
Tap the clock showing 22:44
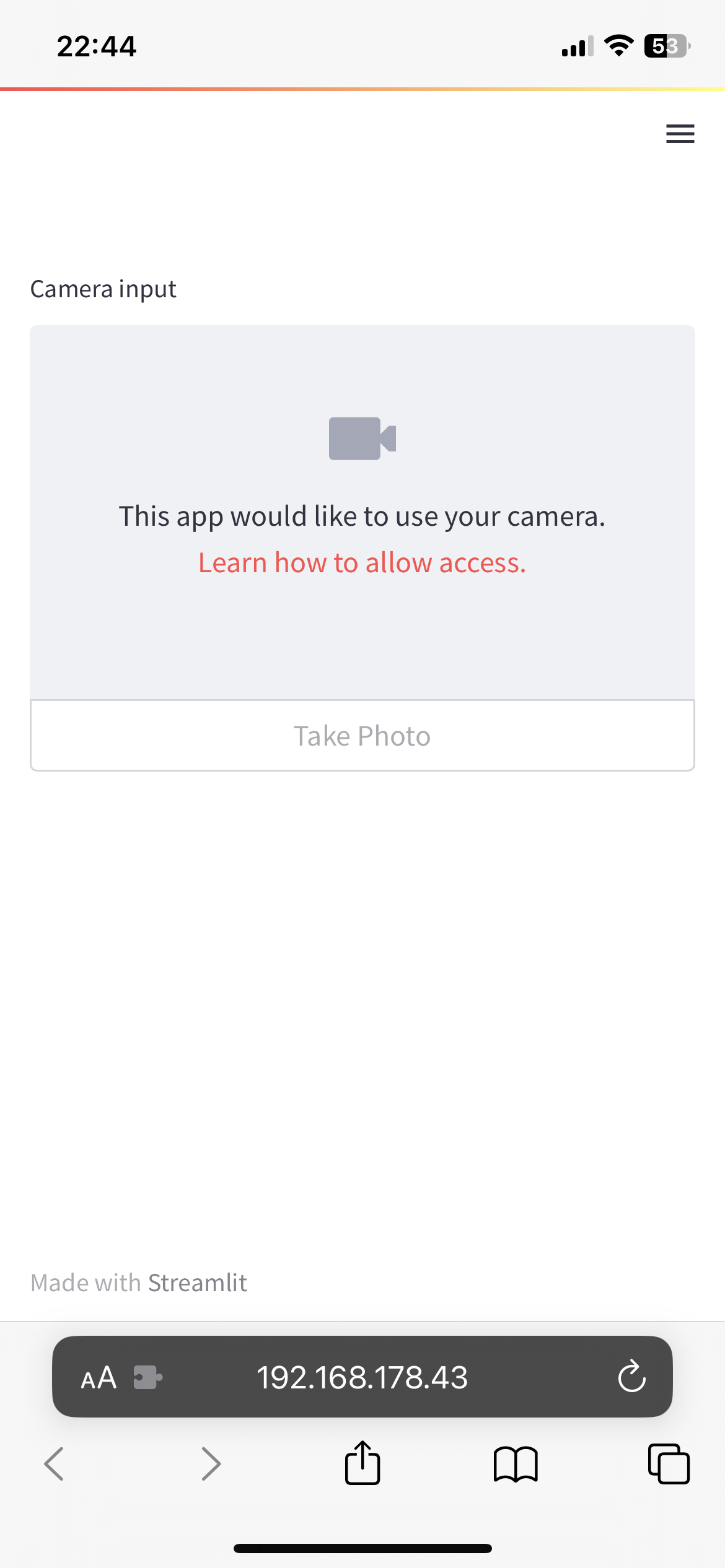(x=95, y=45)
